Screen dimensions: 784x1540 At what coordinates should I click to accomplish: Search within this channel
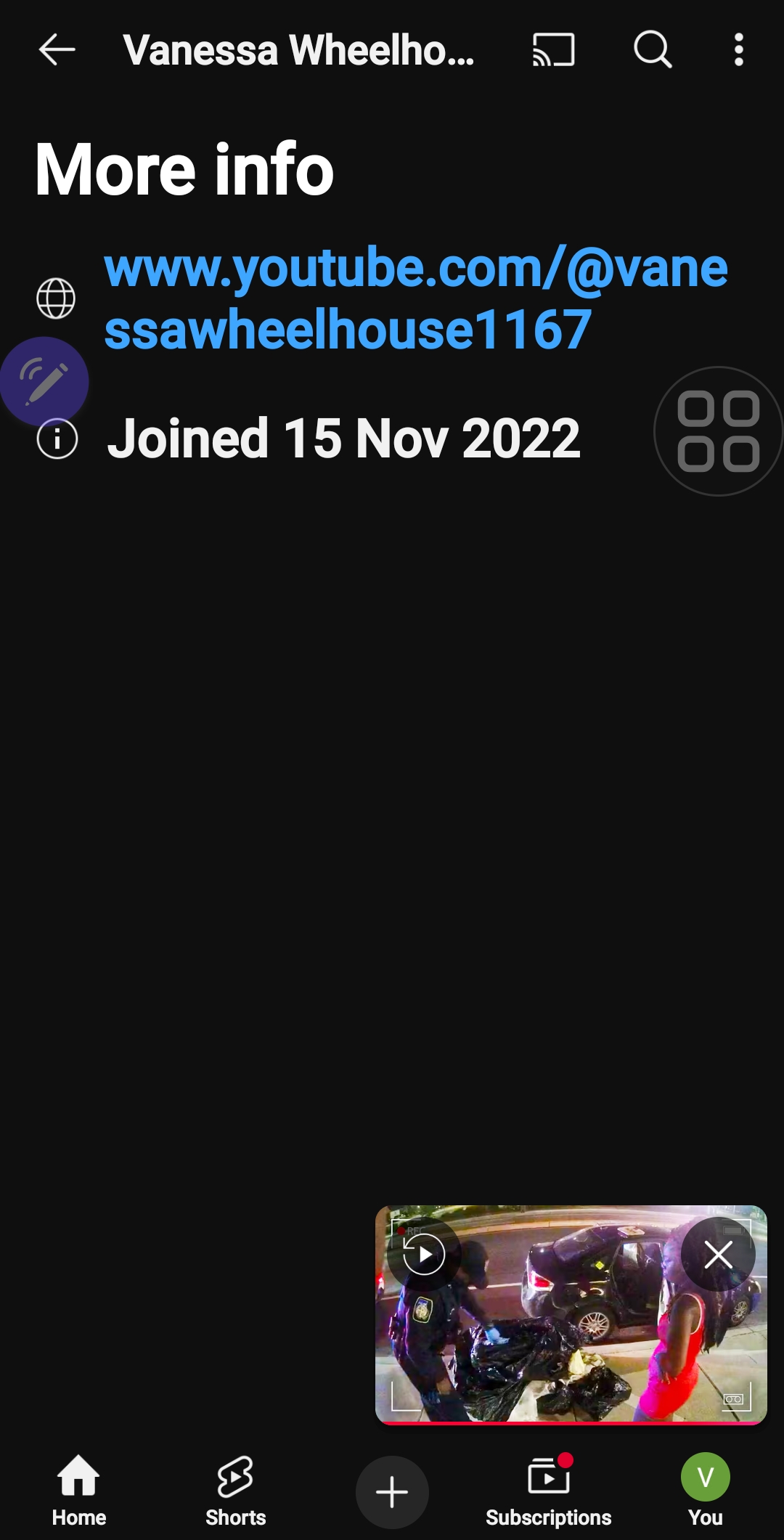pos(652,50)
